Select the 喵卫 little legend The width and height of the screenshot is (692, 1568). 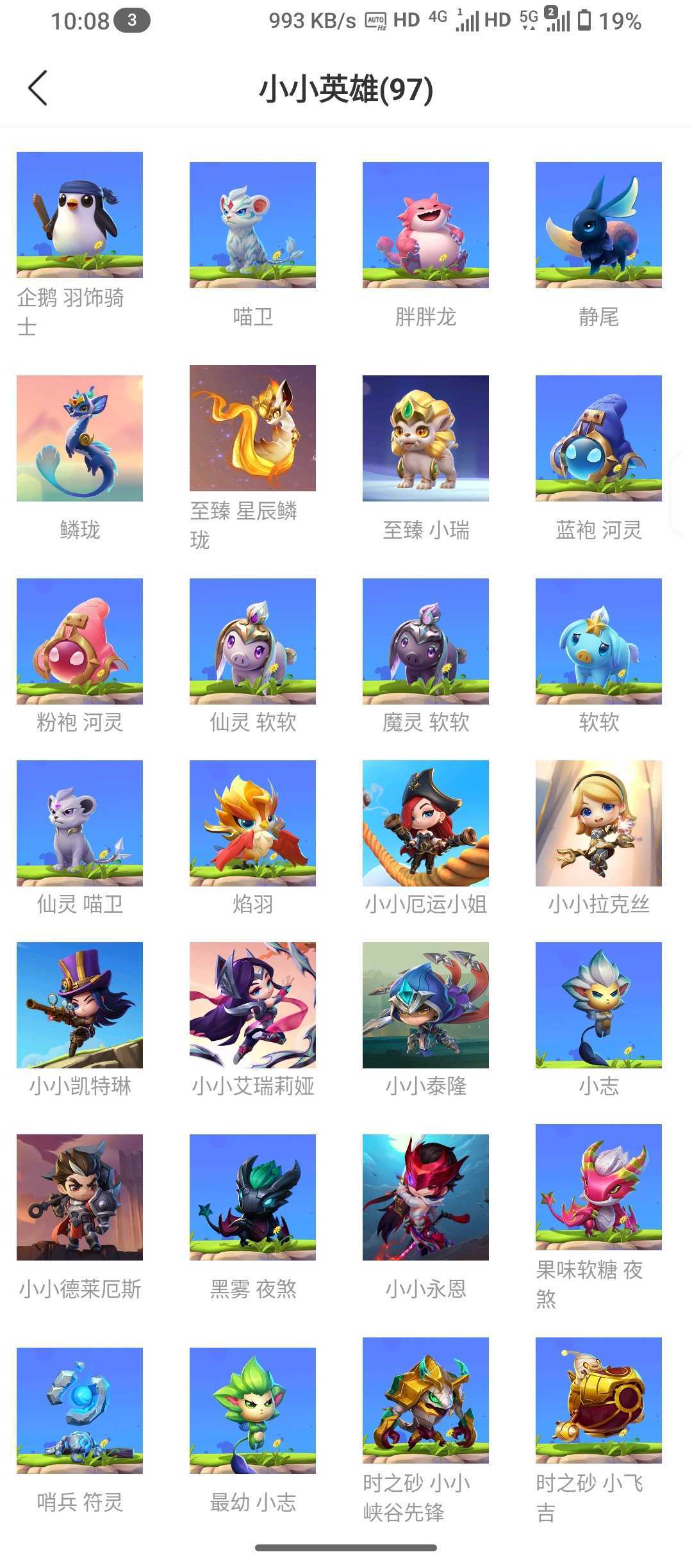click(x=252, y=225)
